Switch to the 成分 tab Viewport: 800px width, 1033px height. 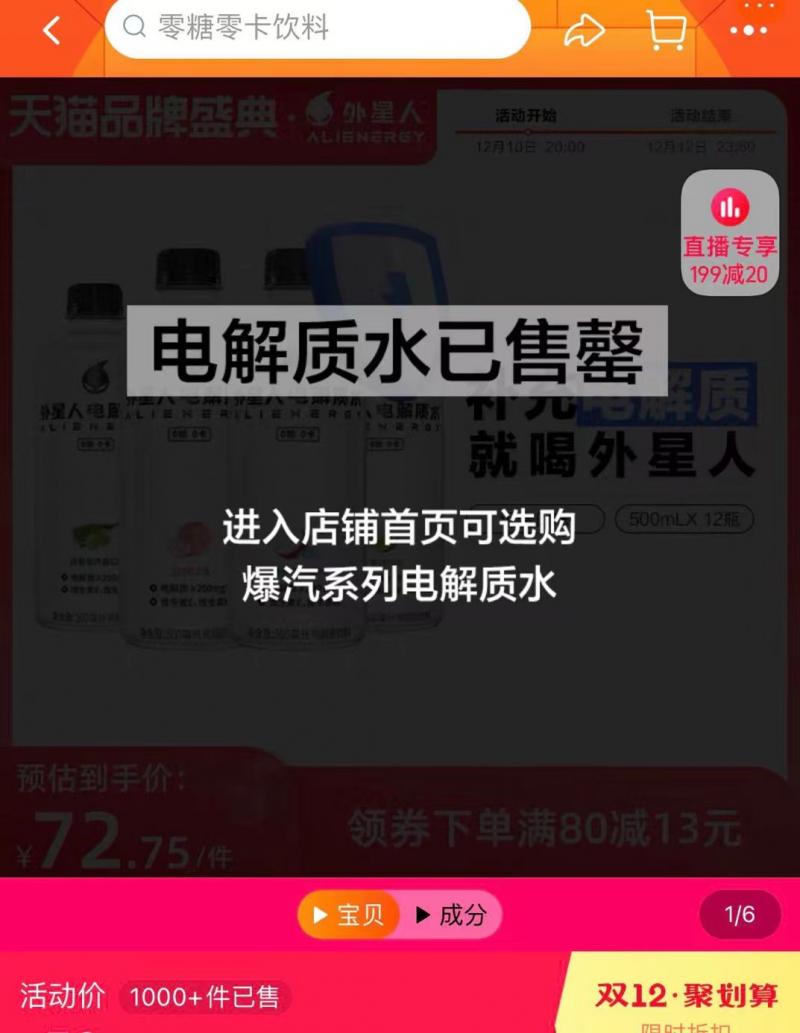pos(450,914)
